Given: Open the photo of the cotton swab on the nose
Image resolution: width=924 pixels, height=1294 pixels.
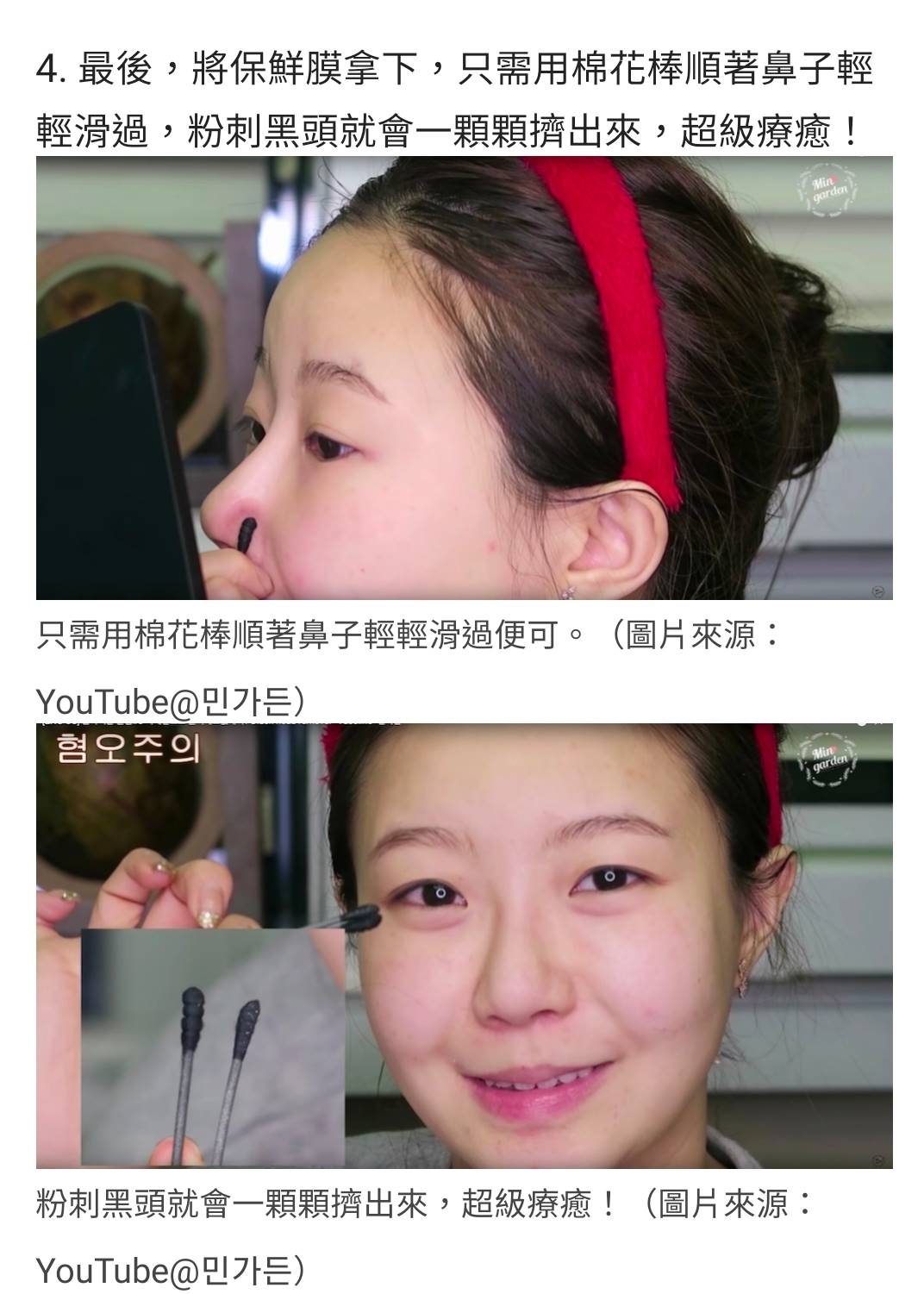Looking at the screenshot, I should click(464, 378).
